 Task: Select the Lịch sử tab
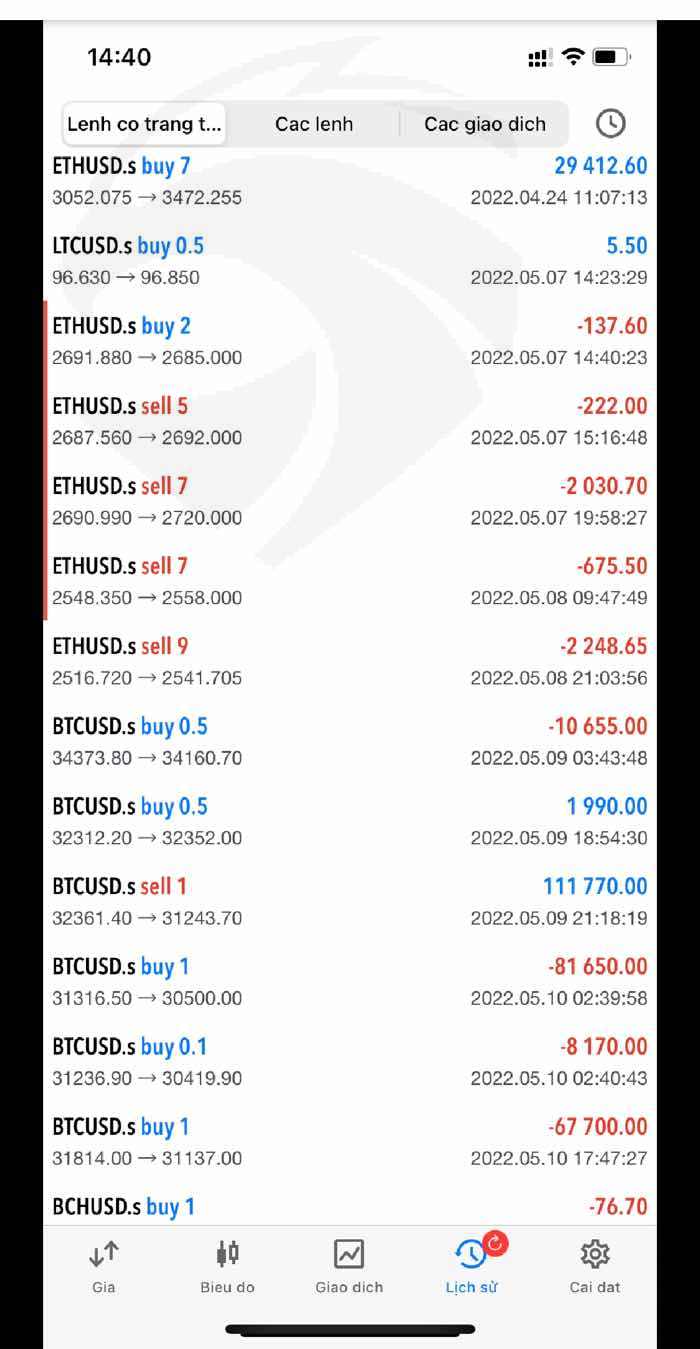(x=472, y=1265)
